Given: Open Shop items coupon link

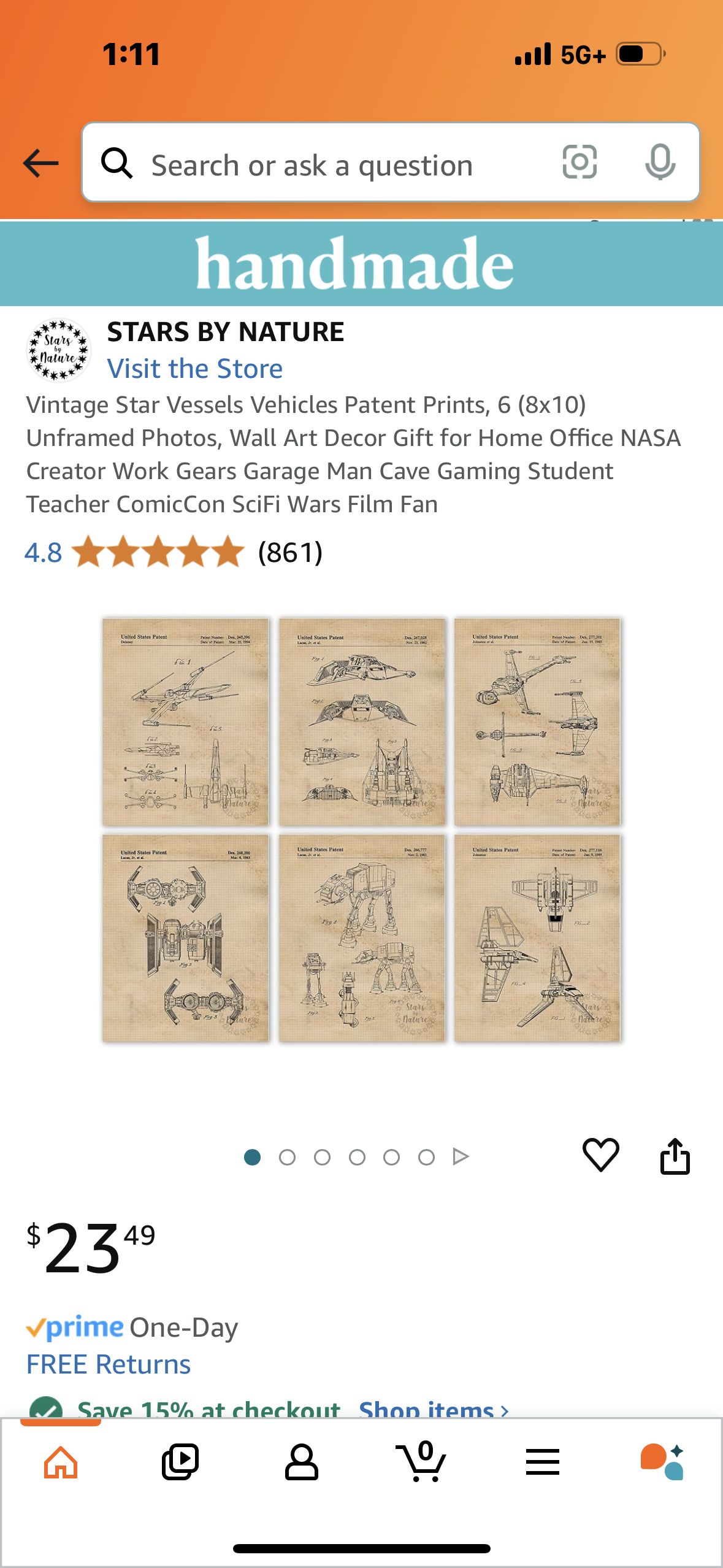Looking at the screenshot, I should point(434,1409).
